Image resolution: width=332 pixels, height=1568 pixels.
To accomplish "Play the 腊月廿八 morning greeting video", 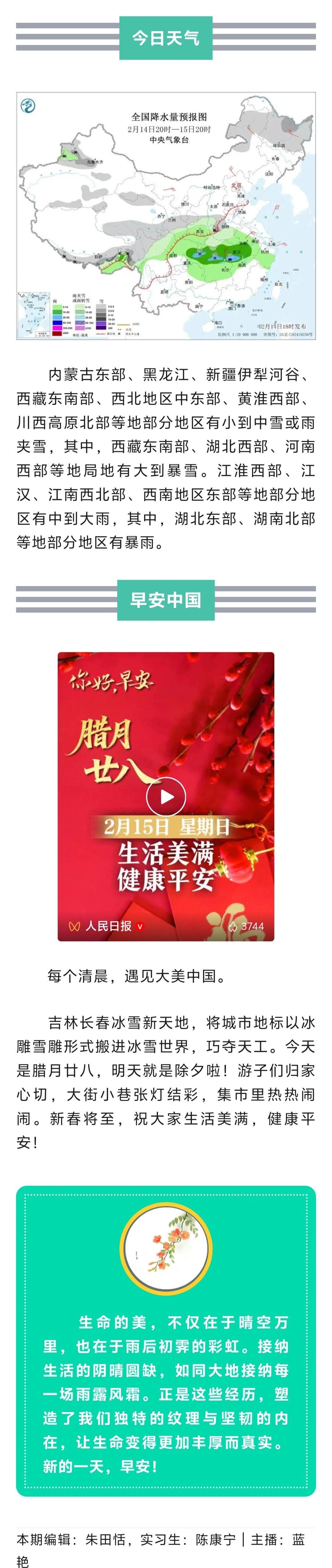I will point(165,796).
